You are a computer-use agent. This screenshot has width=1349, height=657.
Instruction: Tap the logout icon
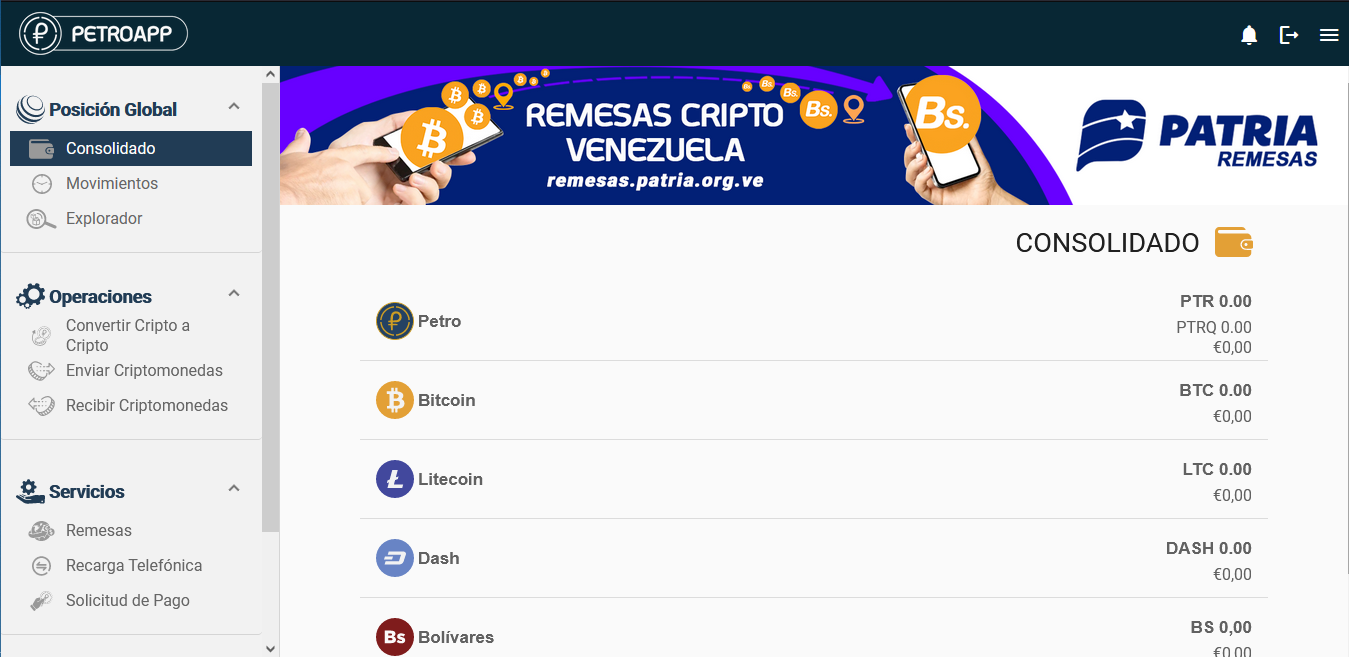tap(1289, 35)
